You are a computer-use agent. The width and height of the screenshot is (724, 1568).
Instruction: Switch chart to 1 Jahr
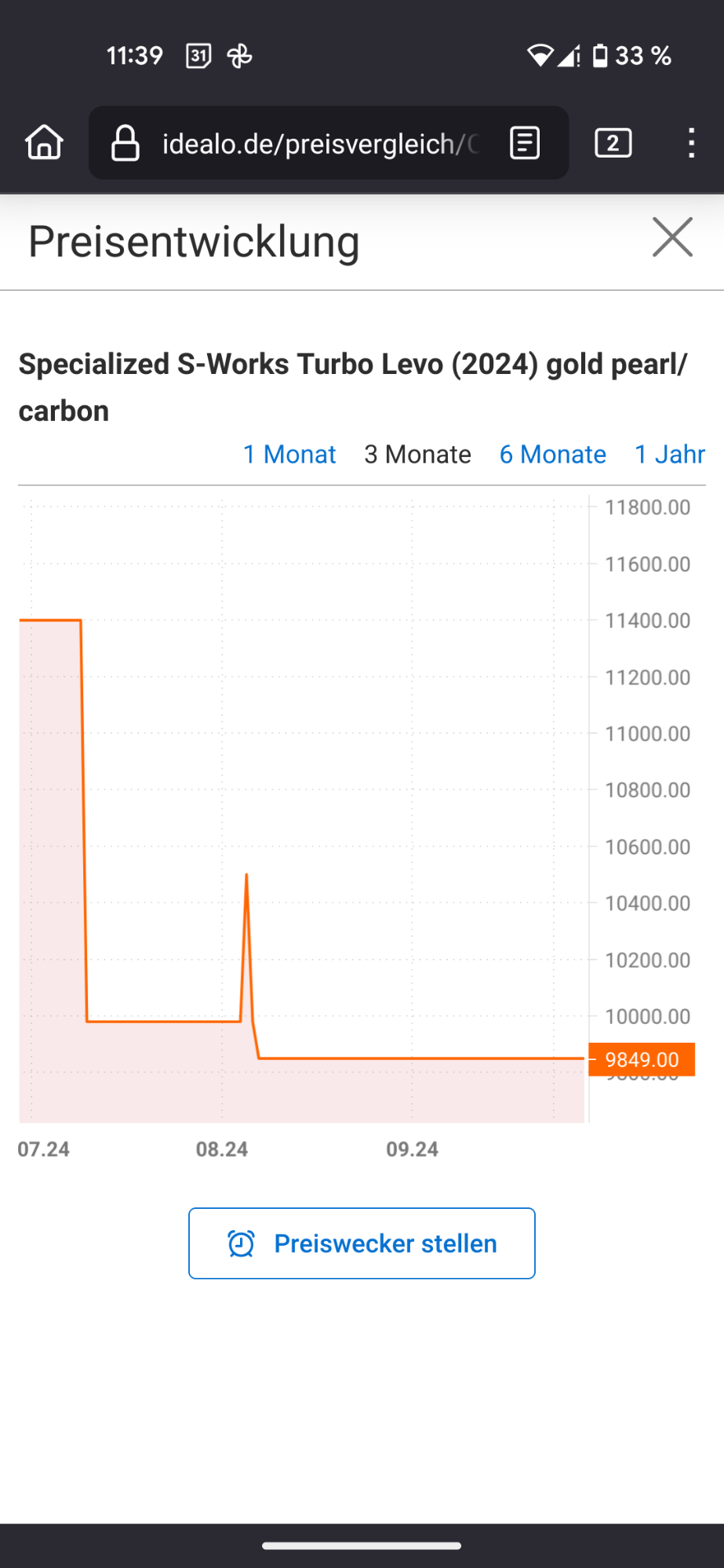click(x=669, y=455)
